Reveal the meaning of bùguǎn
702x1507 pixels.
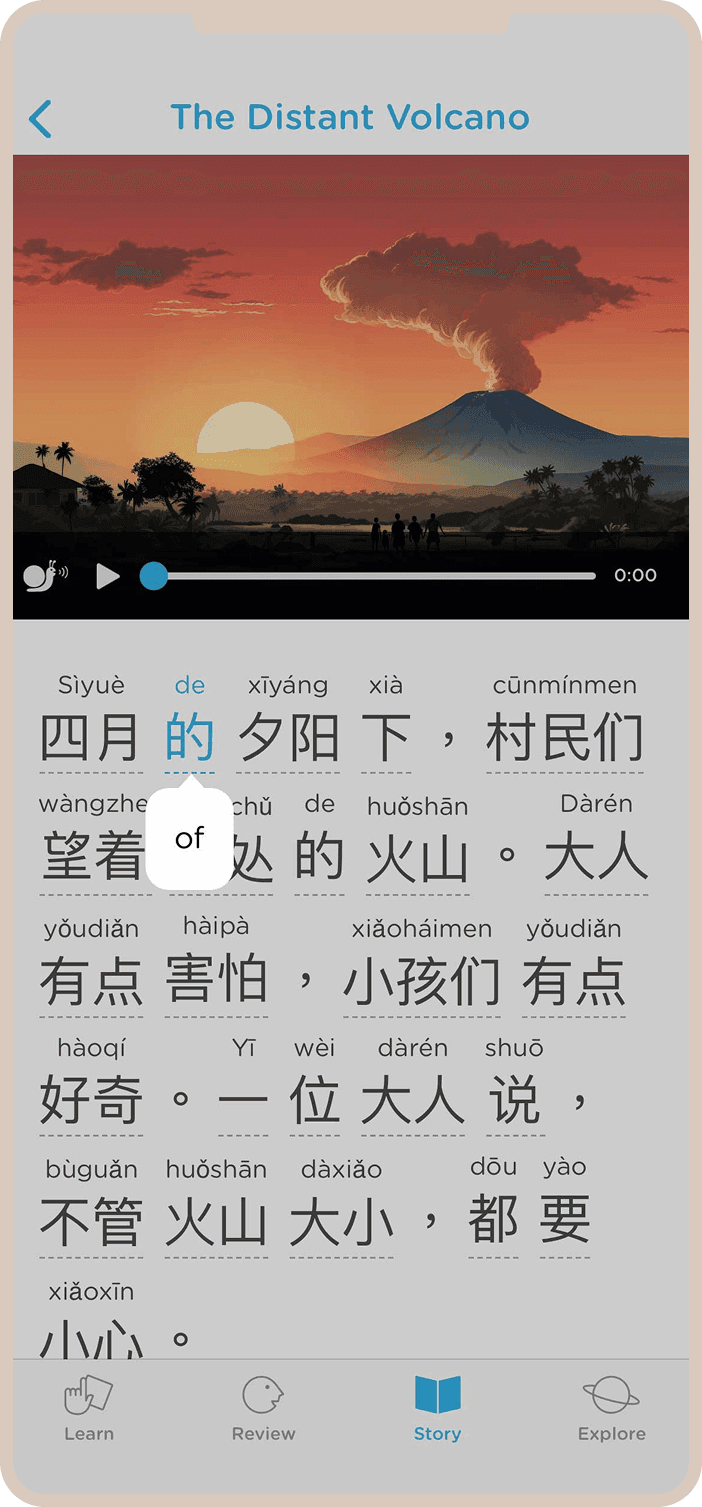(x=91, y=1222)
